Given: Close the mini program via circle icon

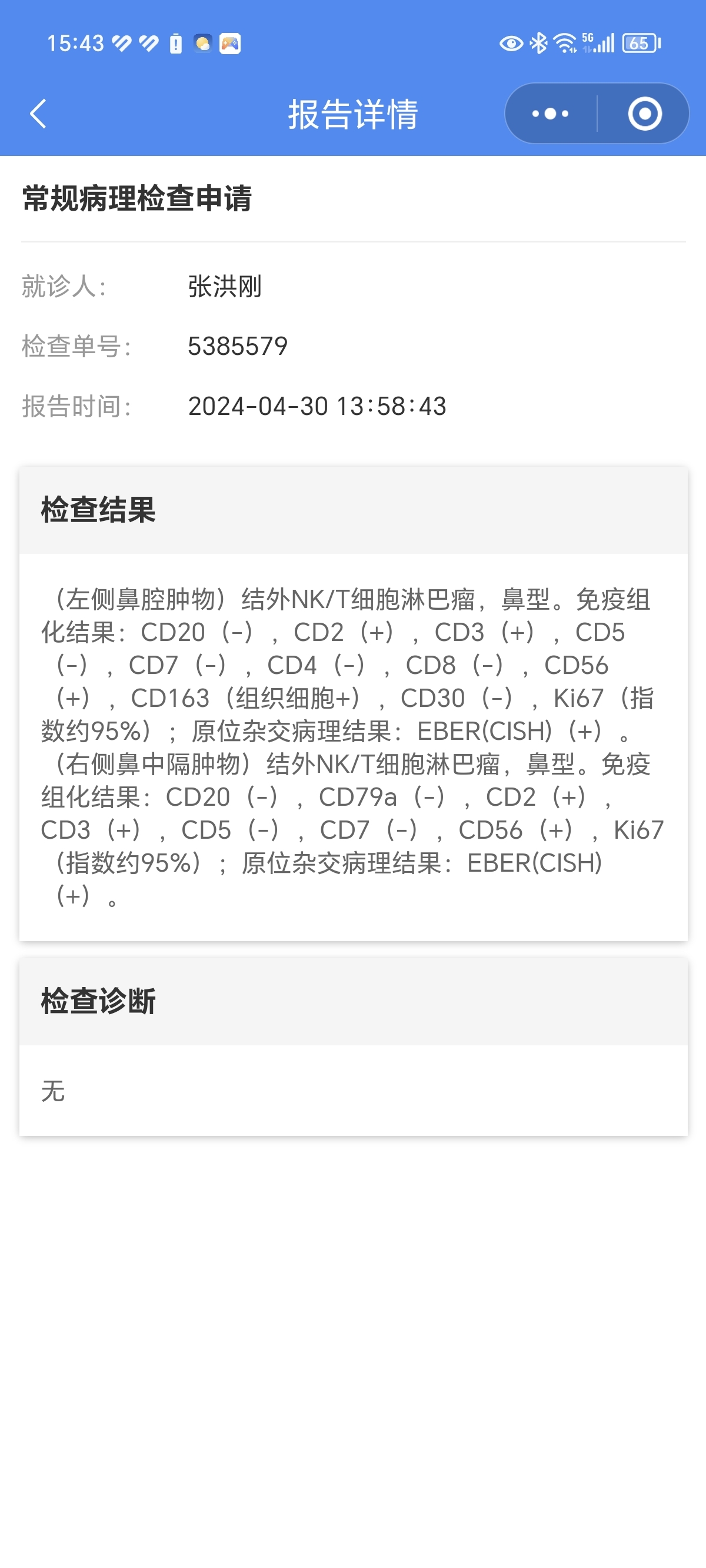Looking at the screenshot, I should tap(645, 114).
